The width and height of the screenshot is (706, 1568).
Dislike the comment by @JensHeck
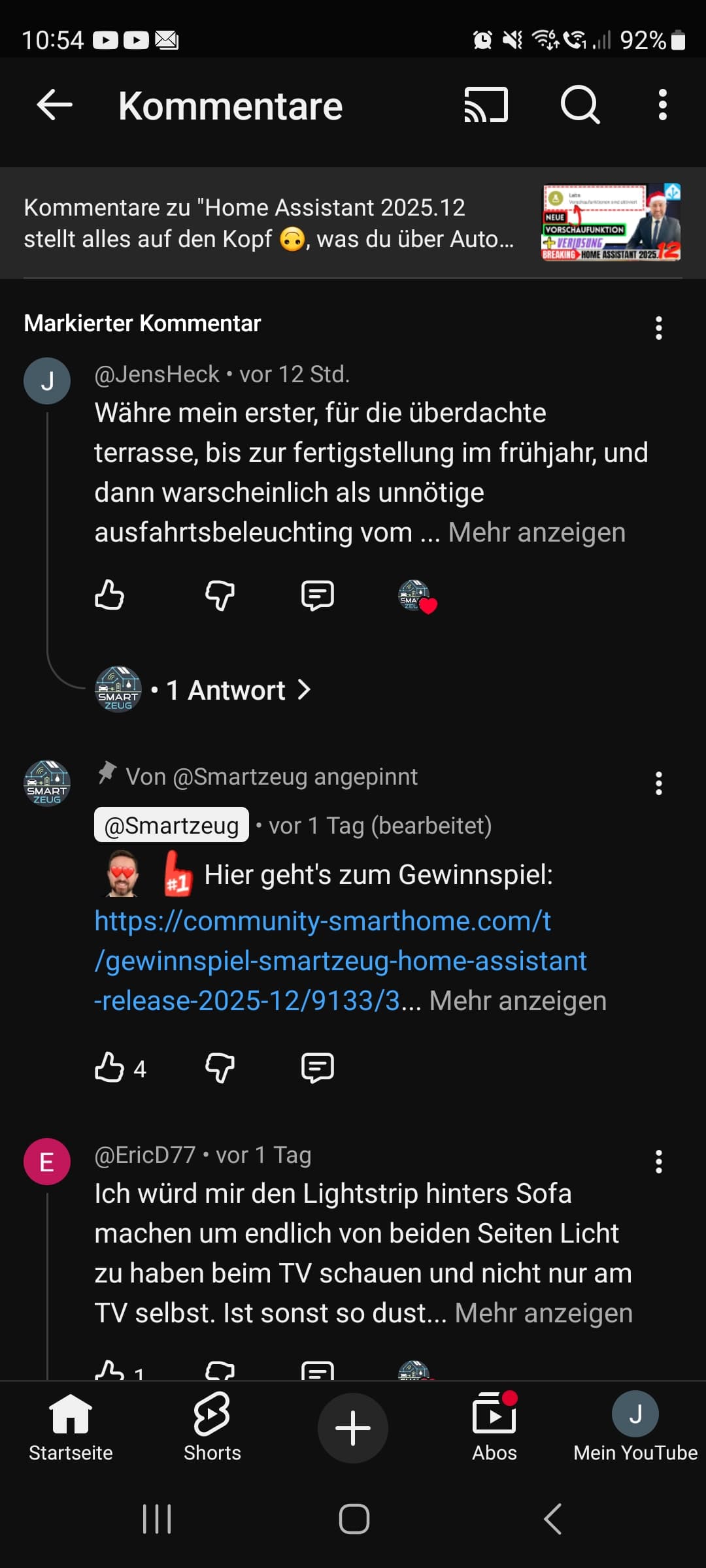pos(220,595)
